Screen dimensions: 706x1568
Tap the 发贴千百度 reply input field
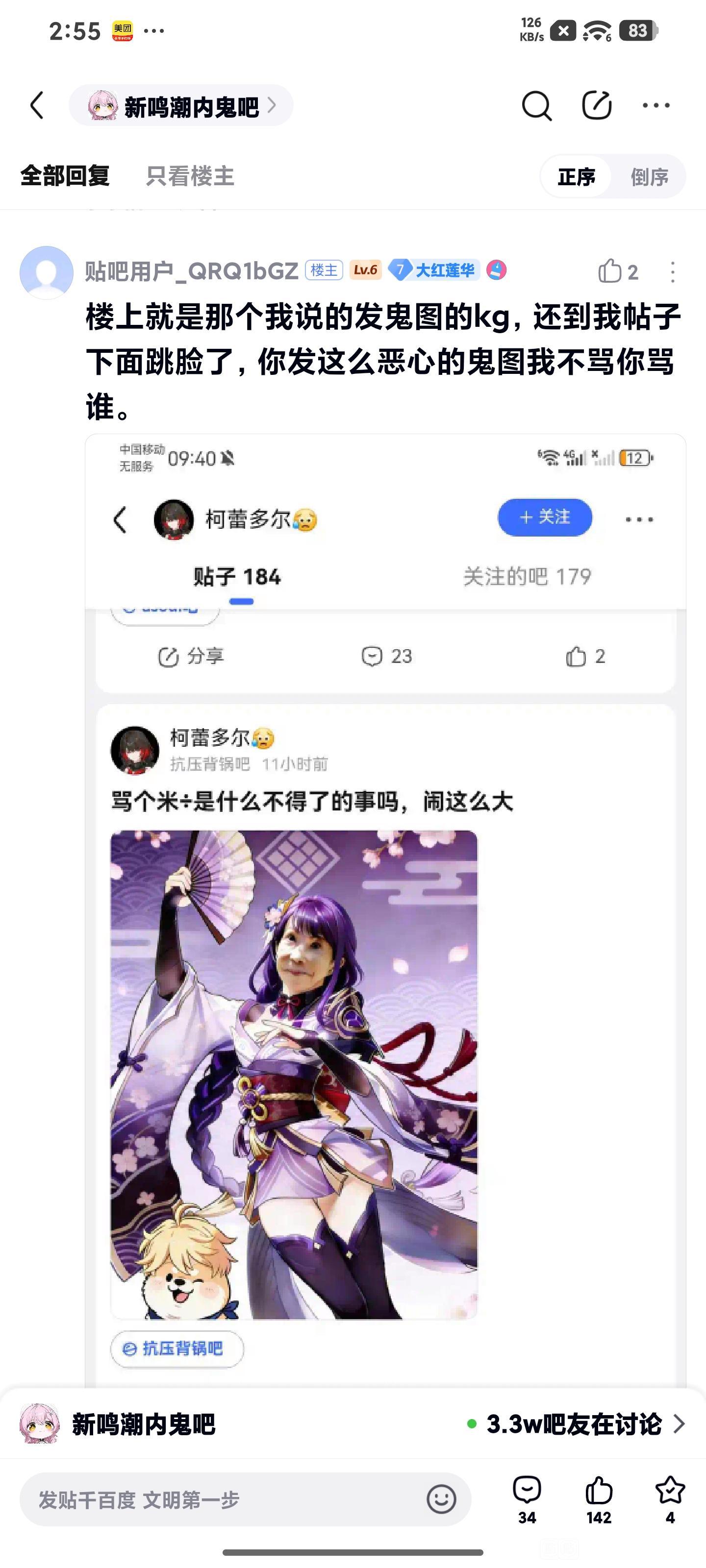click(x=226, y=1500)
